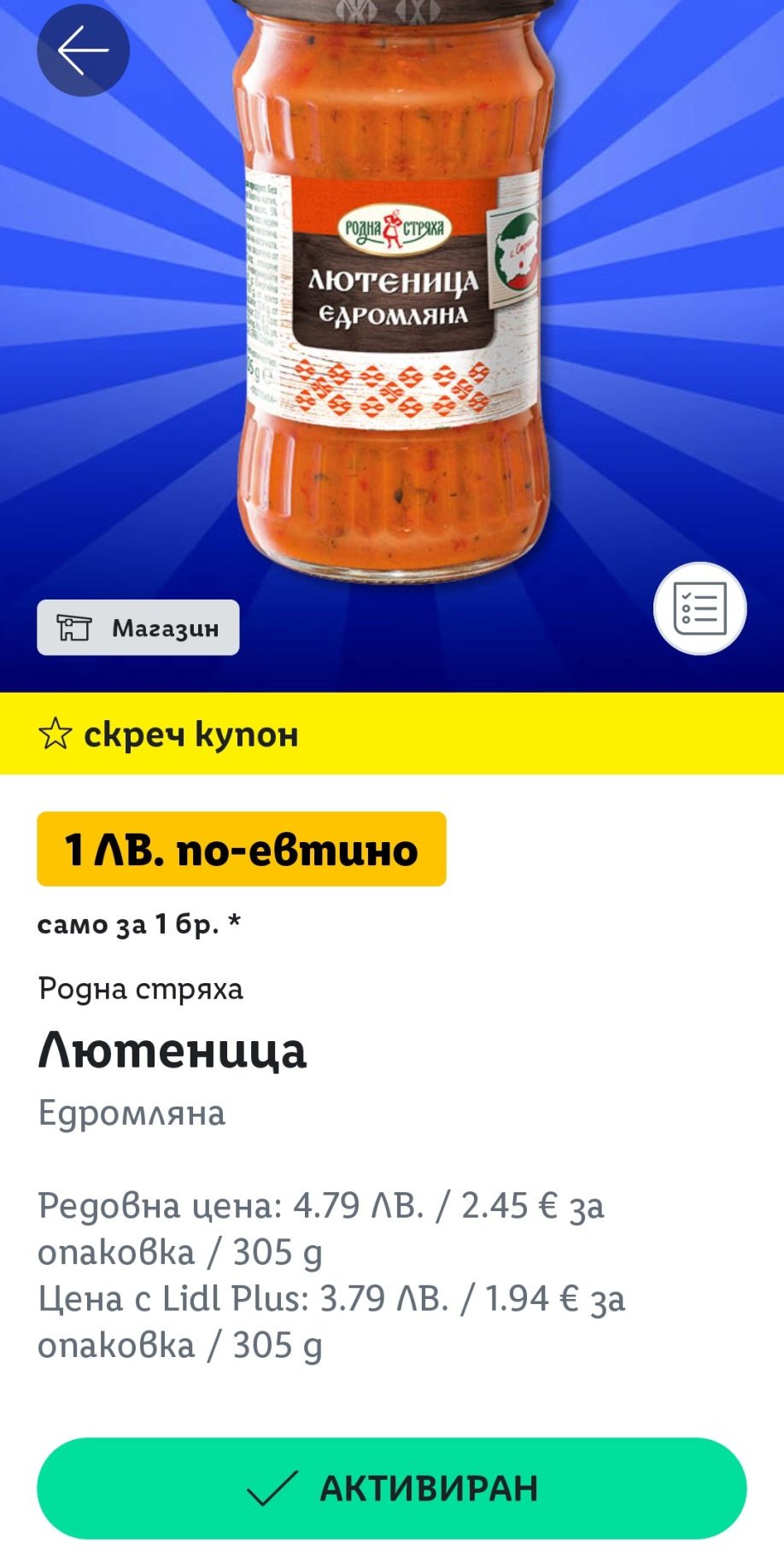Screen dimensions: 784x1568
Task: Tap the Магазин store chip
Action: (x=138, y=628)
